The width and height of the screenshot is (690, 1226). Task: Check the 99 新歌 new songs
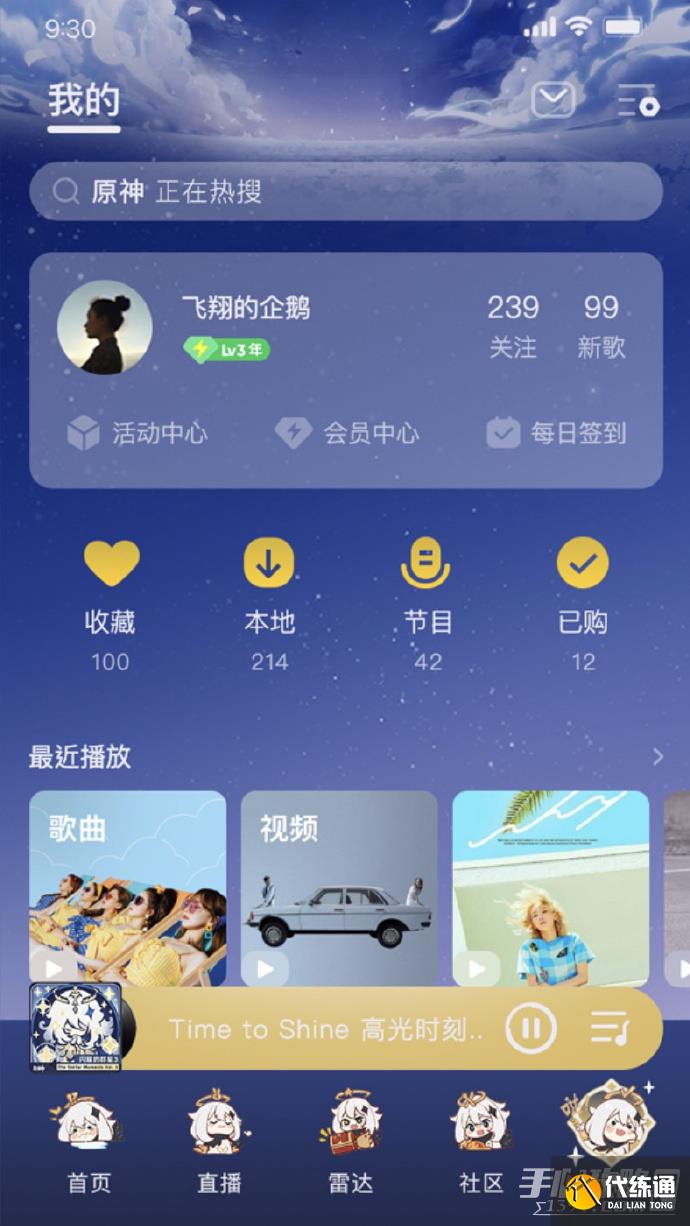(x=601, y=325)
